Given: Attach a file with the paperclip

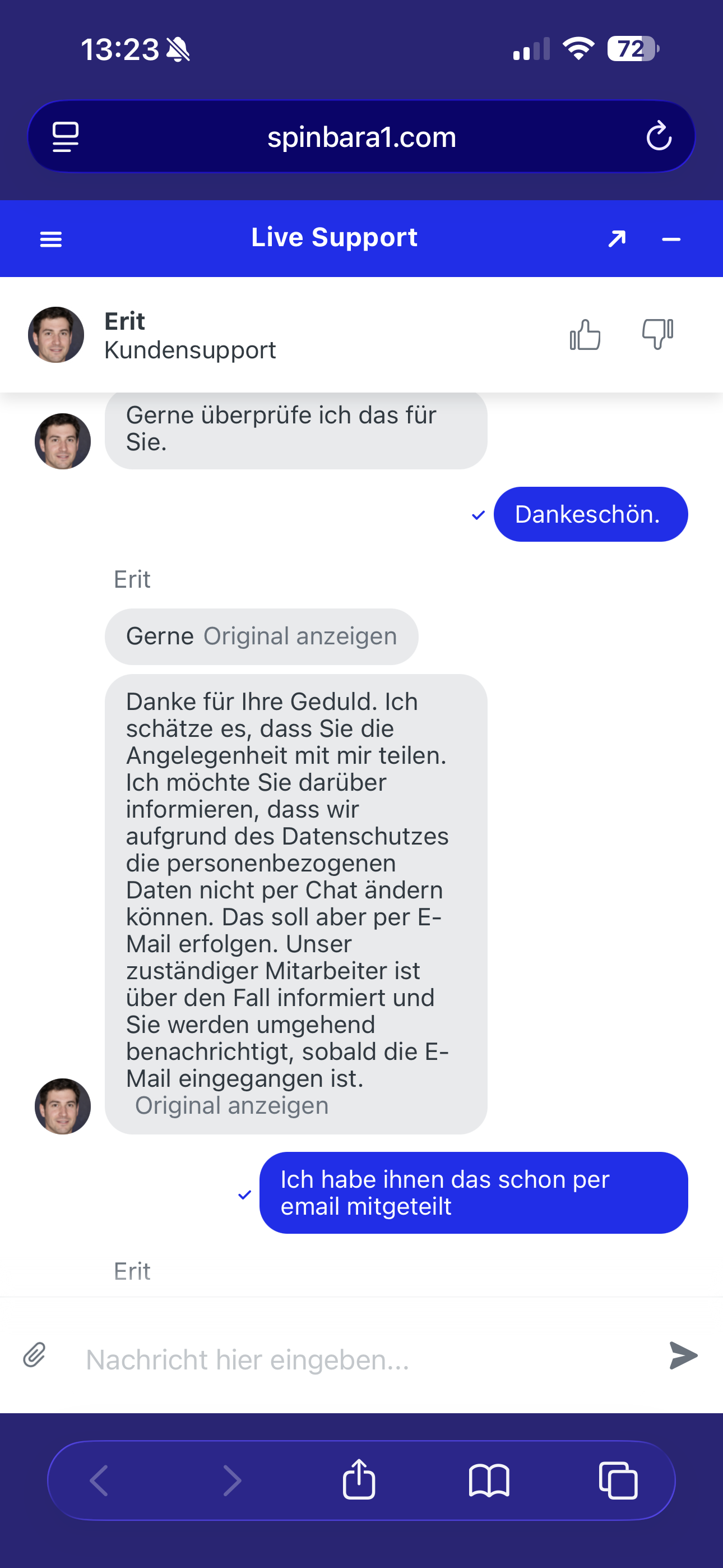Looking at the screenshot, I should [x=35, y=1355].
